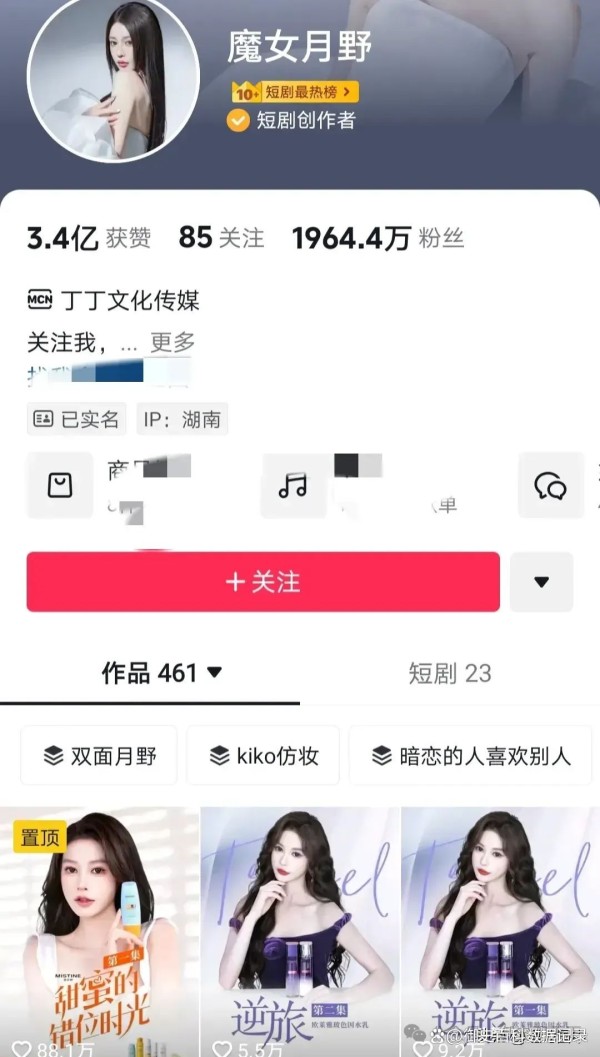Open the 逆旅 第一集 video
The image size is (600, 1057).
[x=500, y=930]
